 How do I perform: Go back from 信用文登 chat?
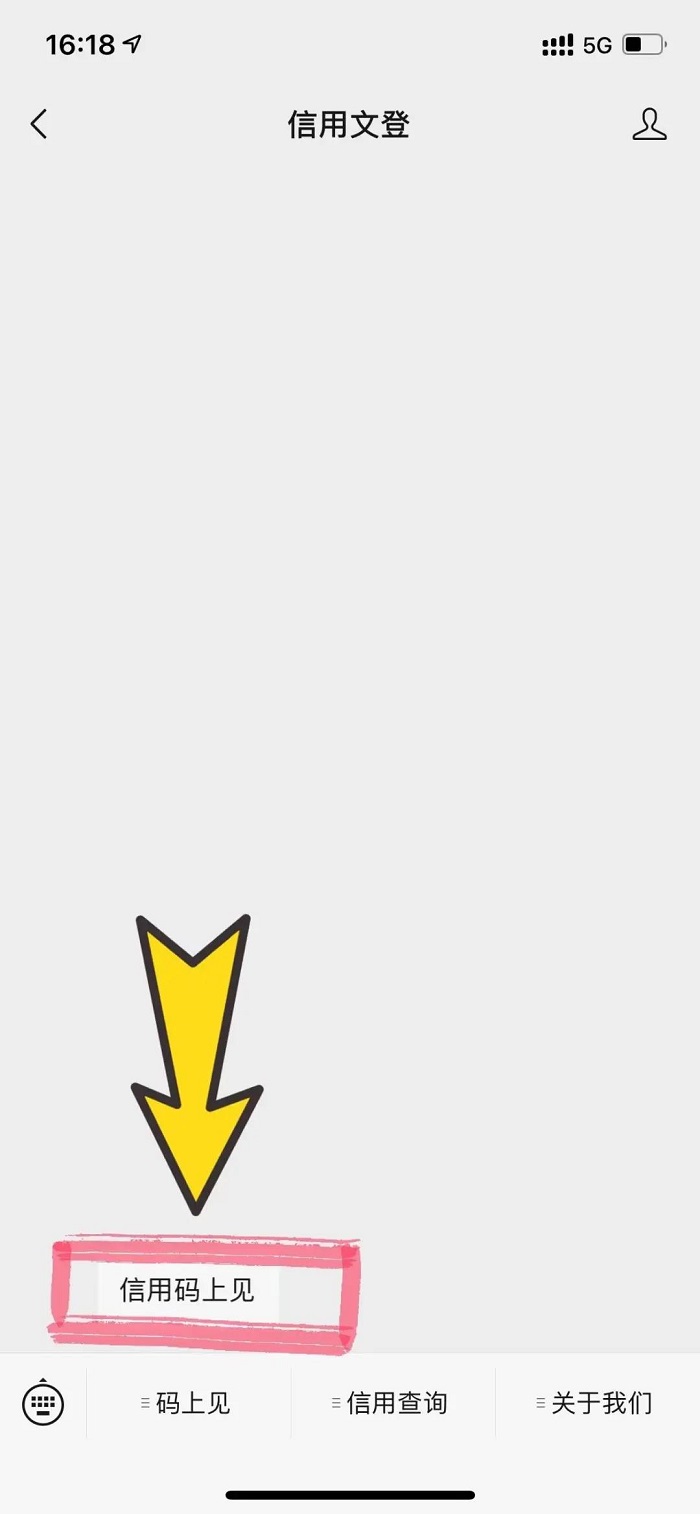(x=39, y=125)
